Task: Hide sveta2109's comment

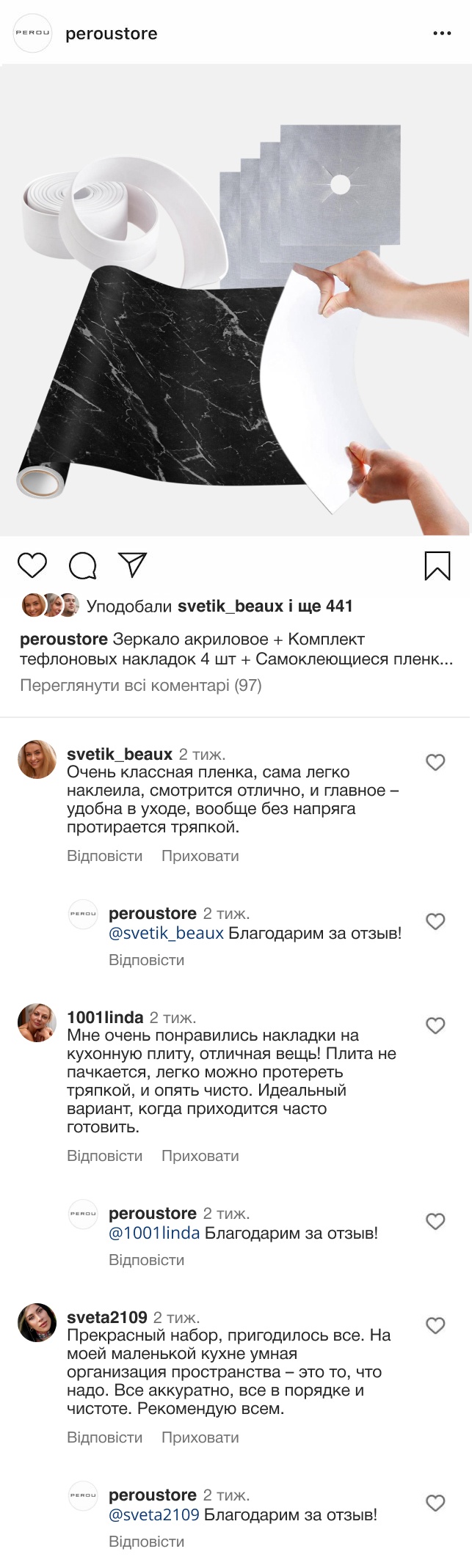Action: (x=200, y=1437)
